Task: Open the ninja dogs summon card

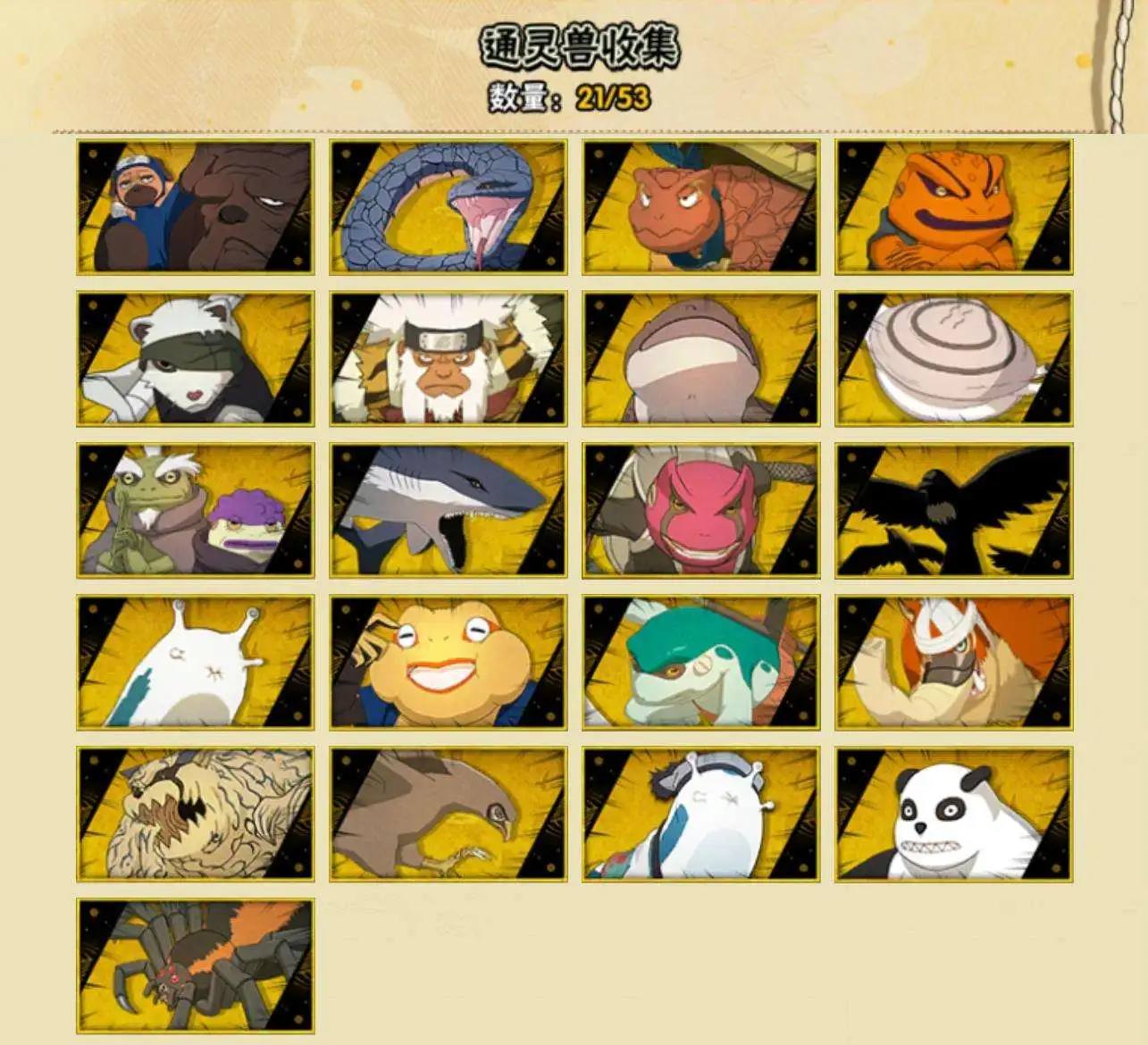Action: coord(195,207)
